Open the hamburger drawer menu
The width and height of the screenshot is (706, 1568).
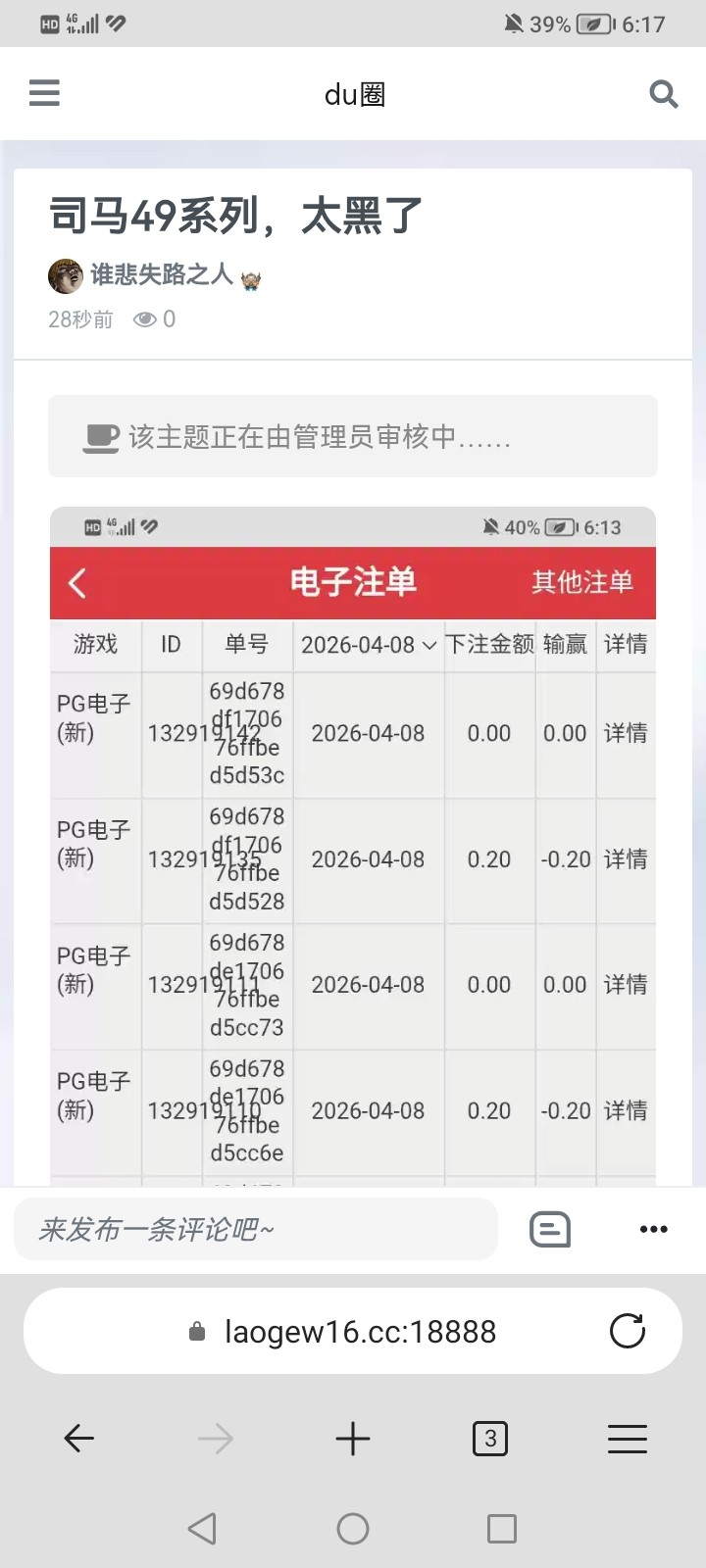(x=44, y=93)
